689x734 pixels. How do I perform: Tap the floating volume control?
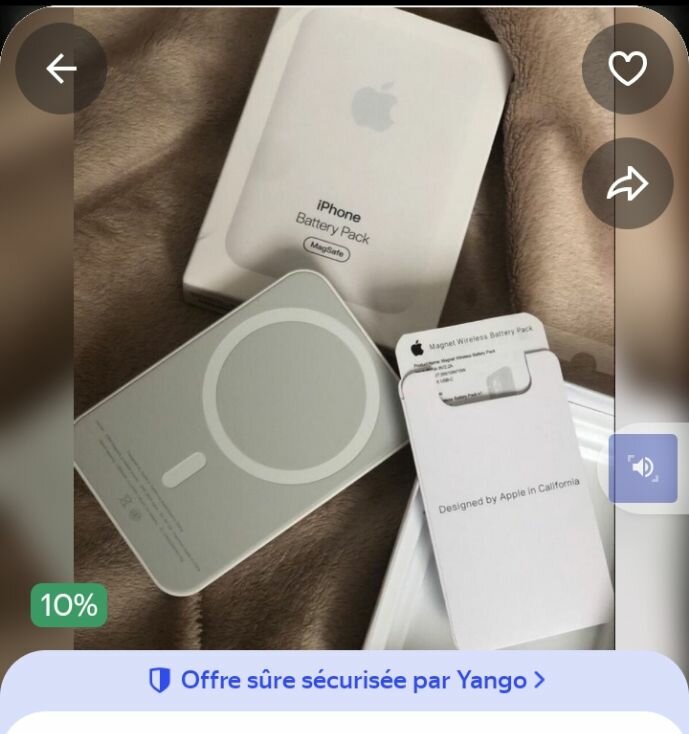644,468
